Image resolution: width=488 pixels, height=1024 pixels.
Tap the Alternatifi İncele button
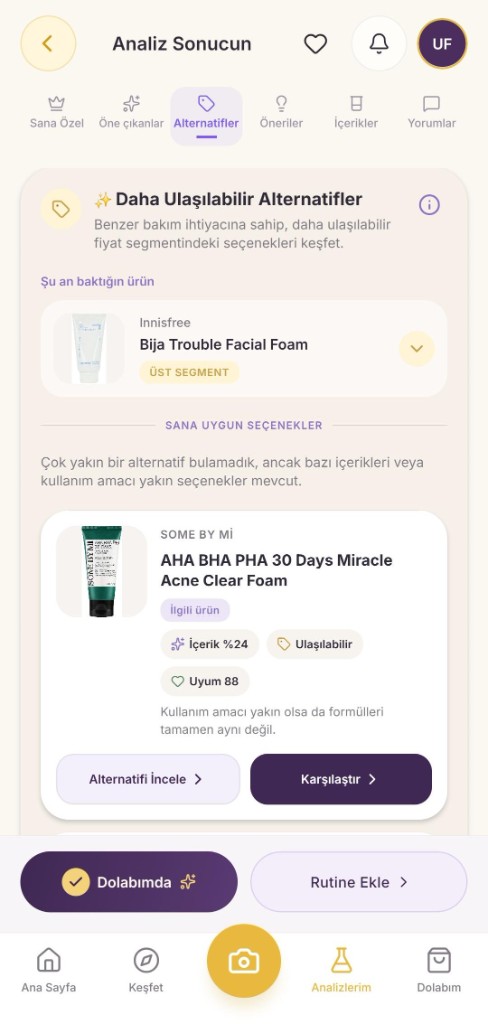click(148, 779)
